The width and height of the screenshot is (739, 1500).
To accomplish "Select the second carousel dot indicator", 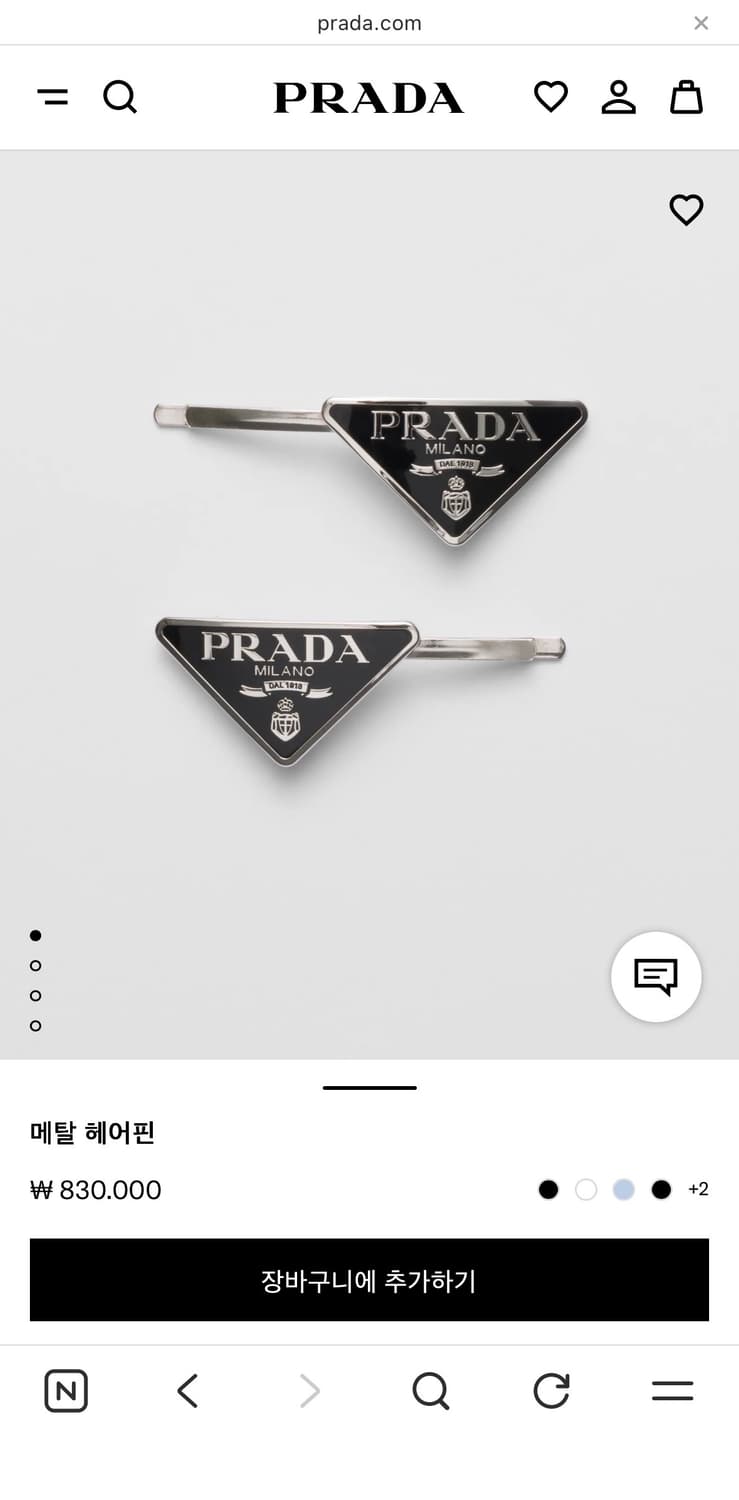I will tap(36, 965).
